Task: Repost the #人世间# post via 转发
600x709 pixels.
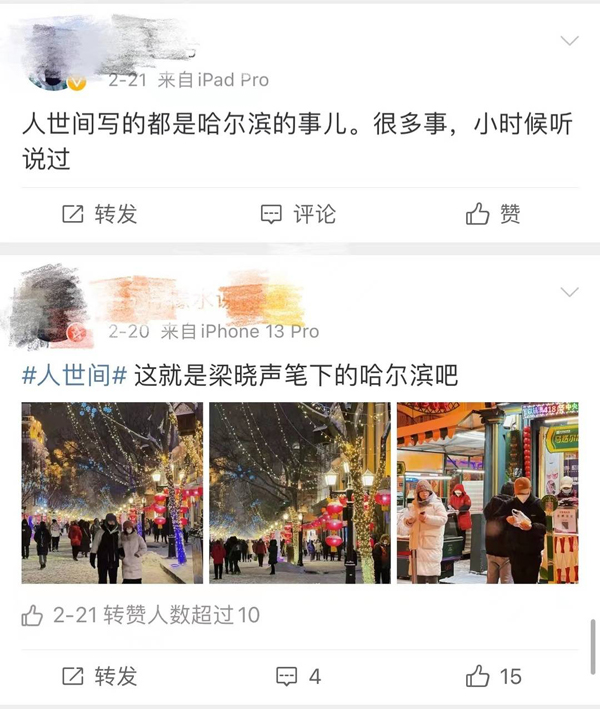Action: pos(100,677)
